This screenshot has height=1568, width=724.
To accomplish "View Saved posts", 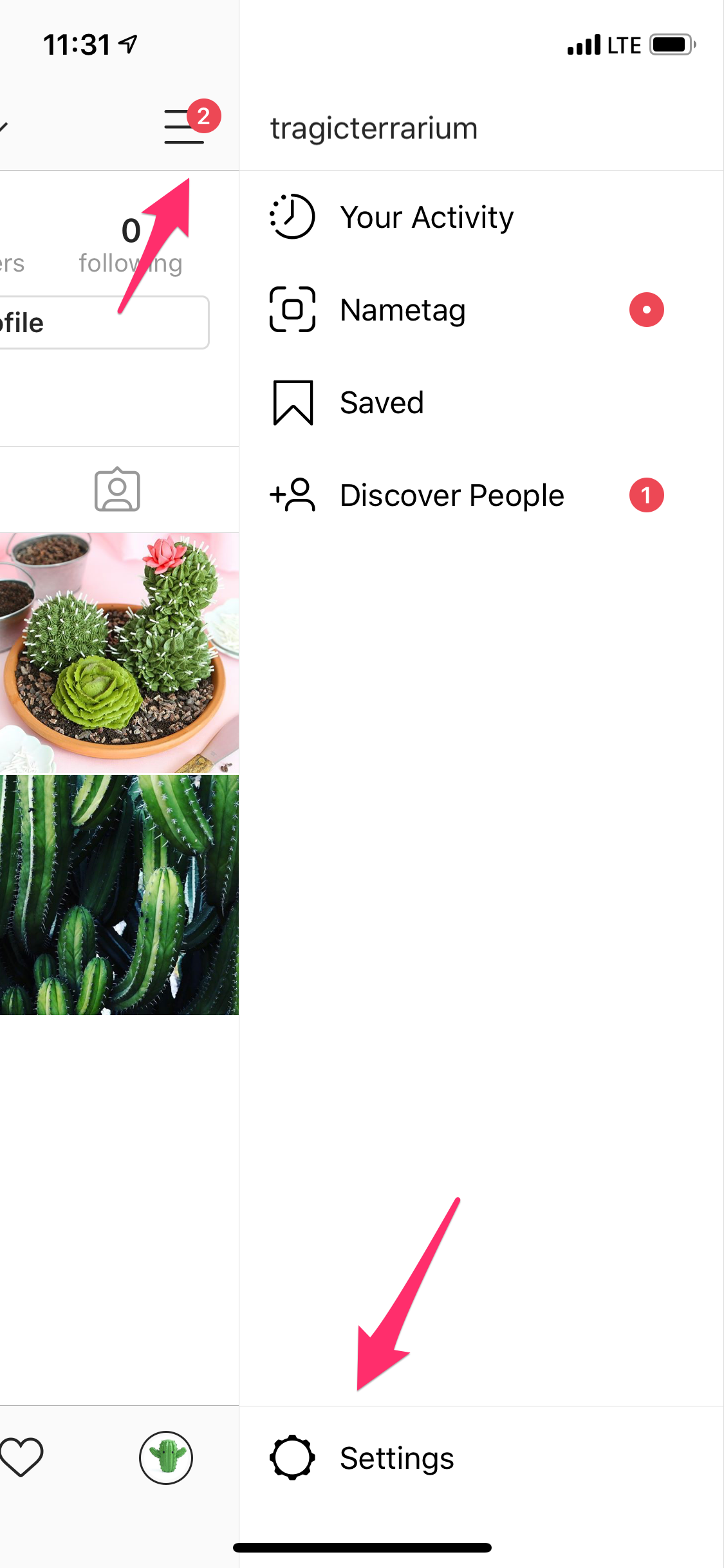I will (381, 403).
